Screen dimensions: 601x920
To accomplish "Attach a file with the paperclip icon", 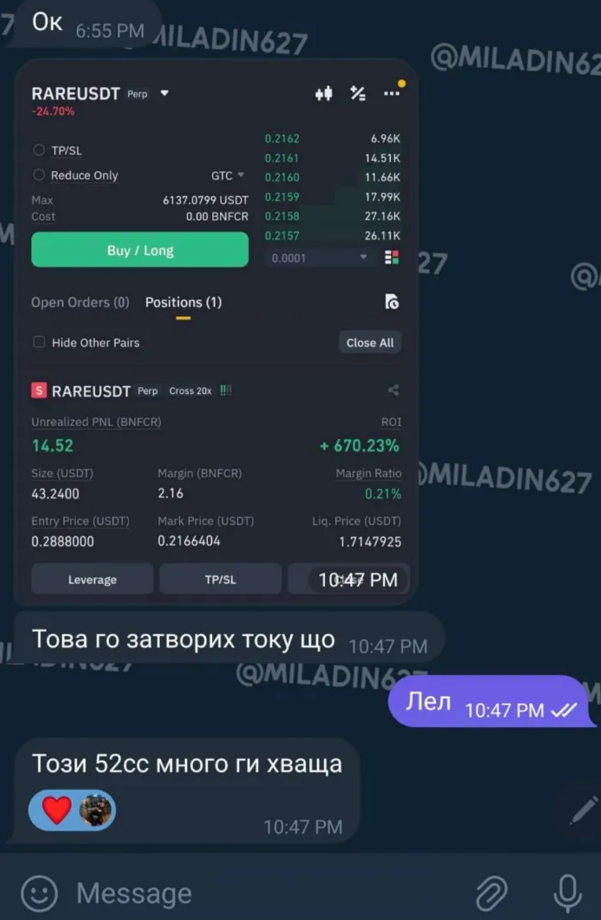I will pos(492,891).
